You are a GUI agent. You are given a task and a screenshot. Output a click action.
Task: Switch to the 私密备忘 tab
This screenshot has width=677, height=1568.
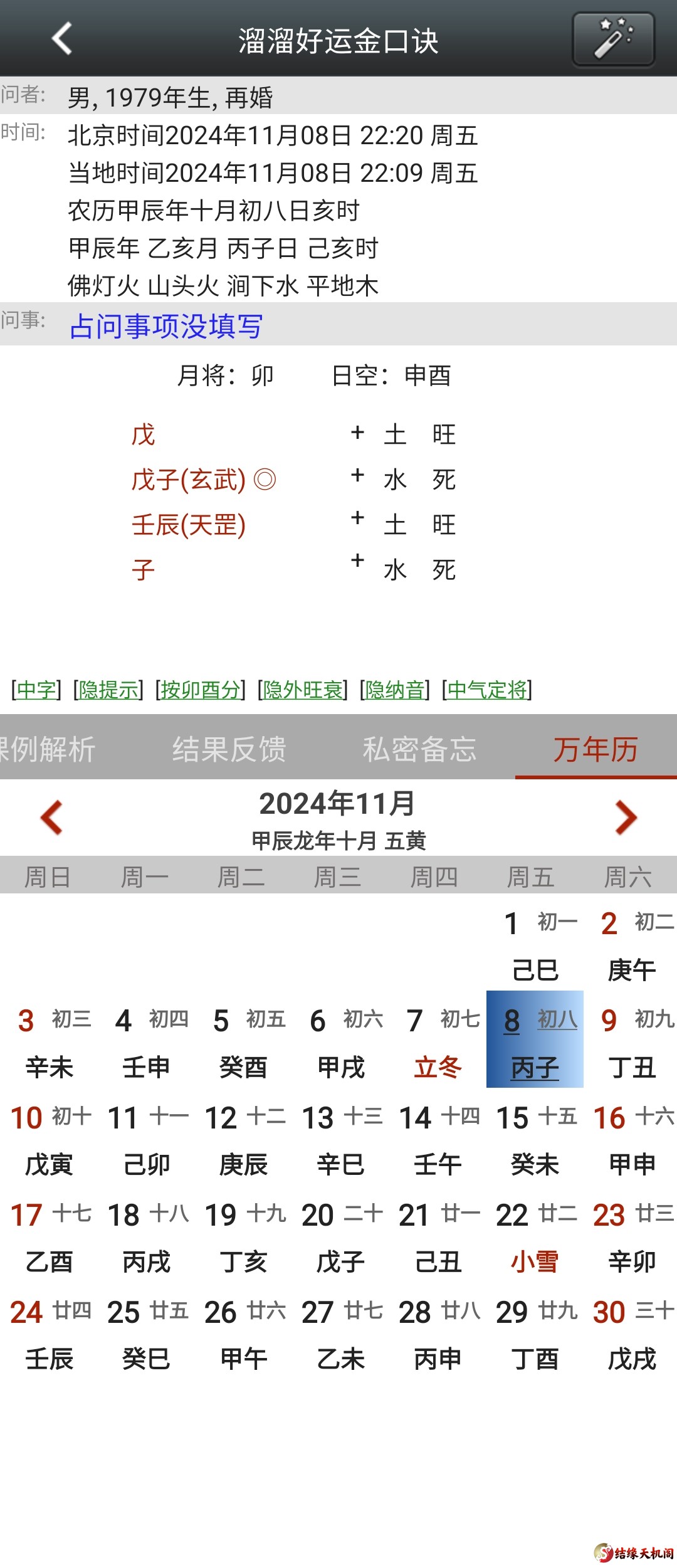click(x=419, y=749)
